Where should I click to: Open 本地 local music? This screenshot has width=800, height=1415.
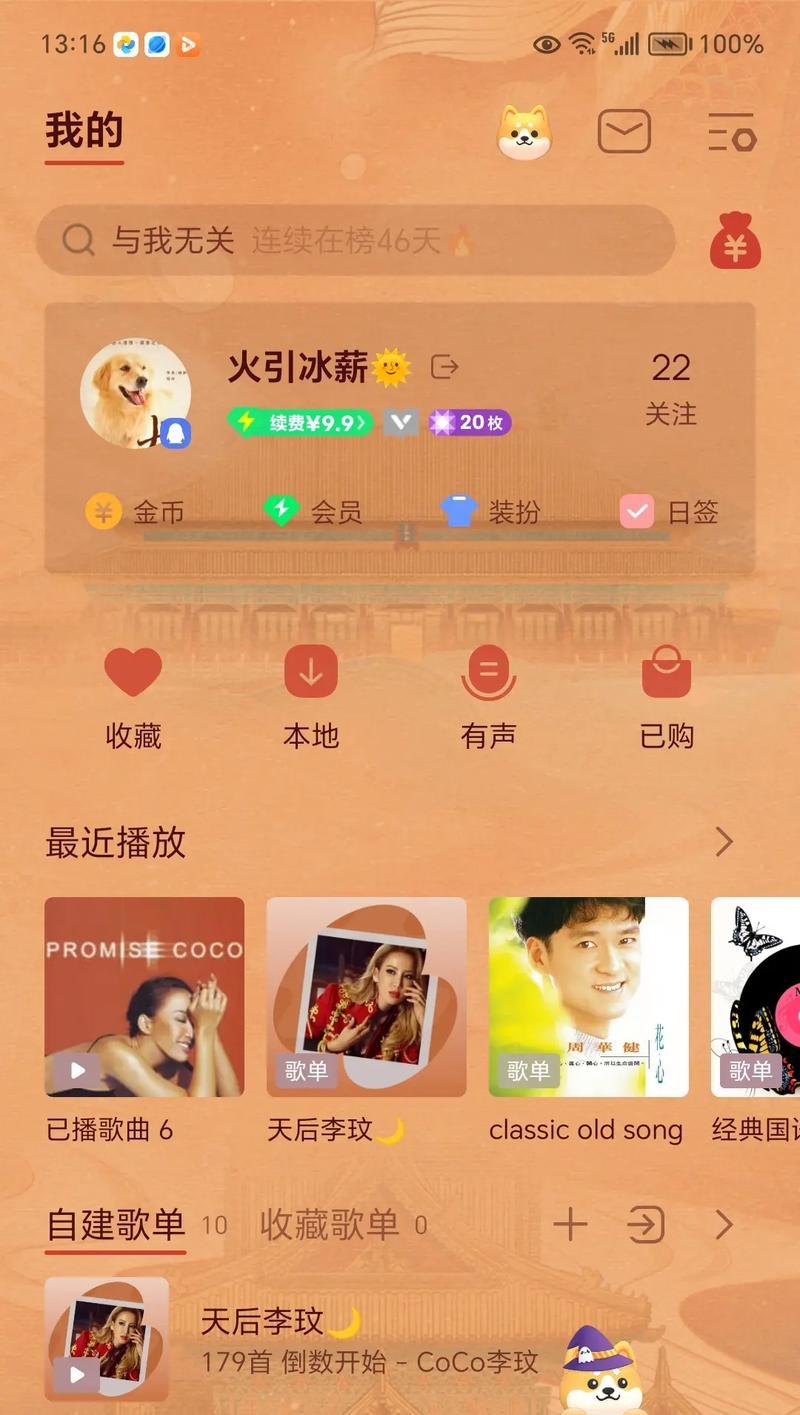[x=311, y=697]
